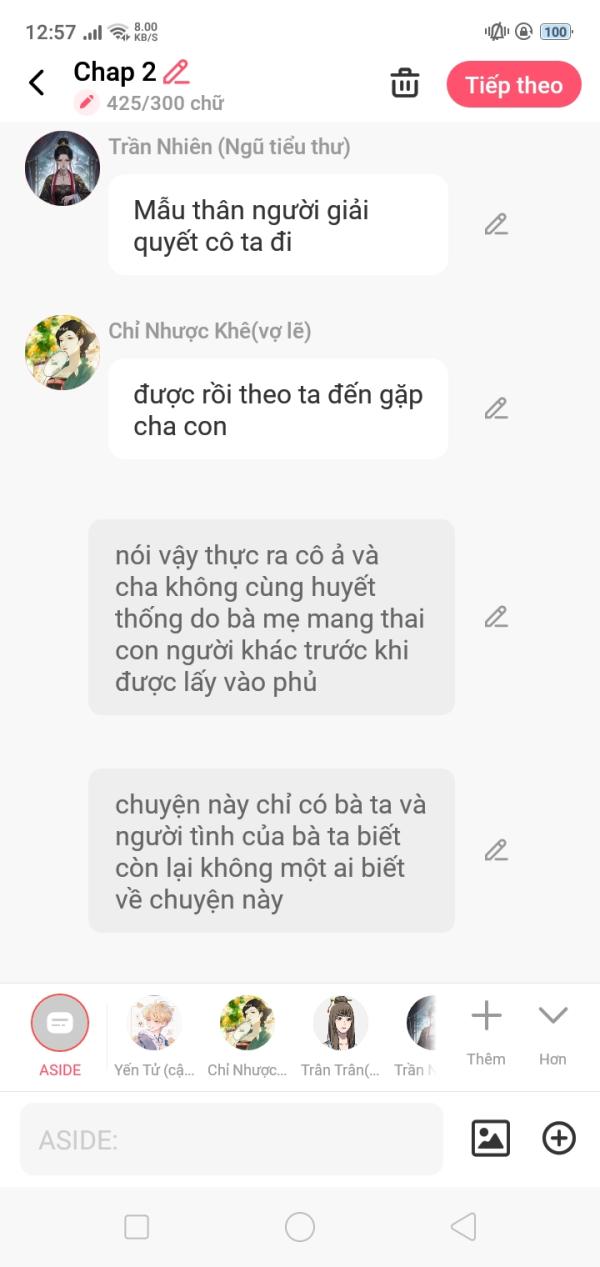Delete this chapter with trash icon

click(x=405, y=83)
